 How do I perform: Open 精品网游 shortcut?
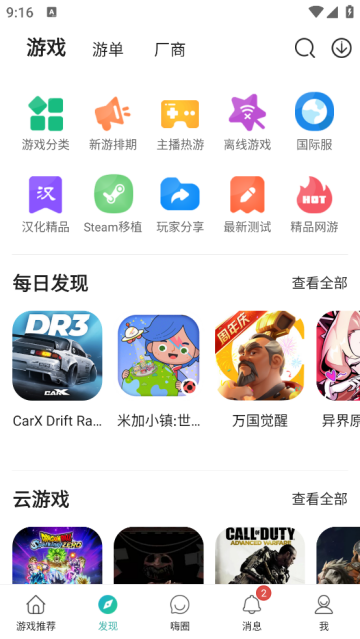[314, 204]
